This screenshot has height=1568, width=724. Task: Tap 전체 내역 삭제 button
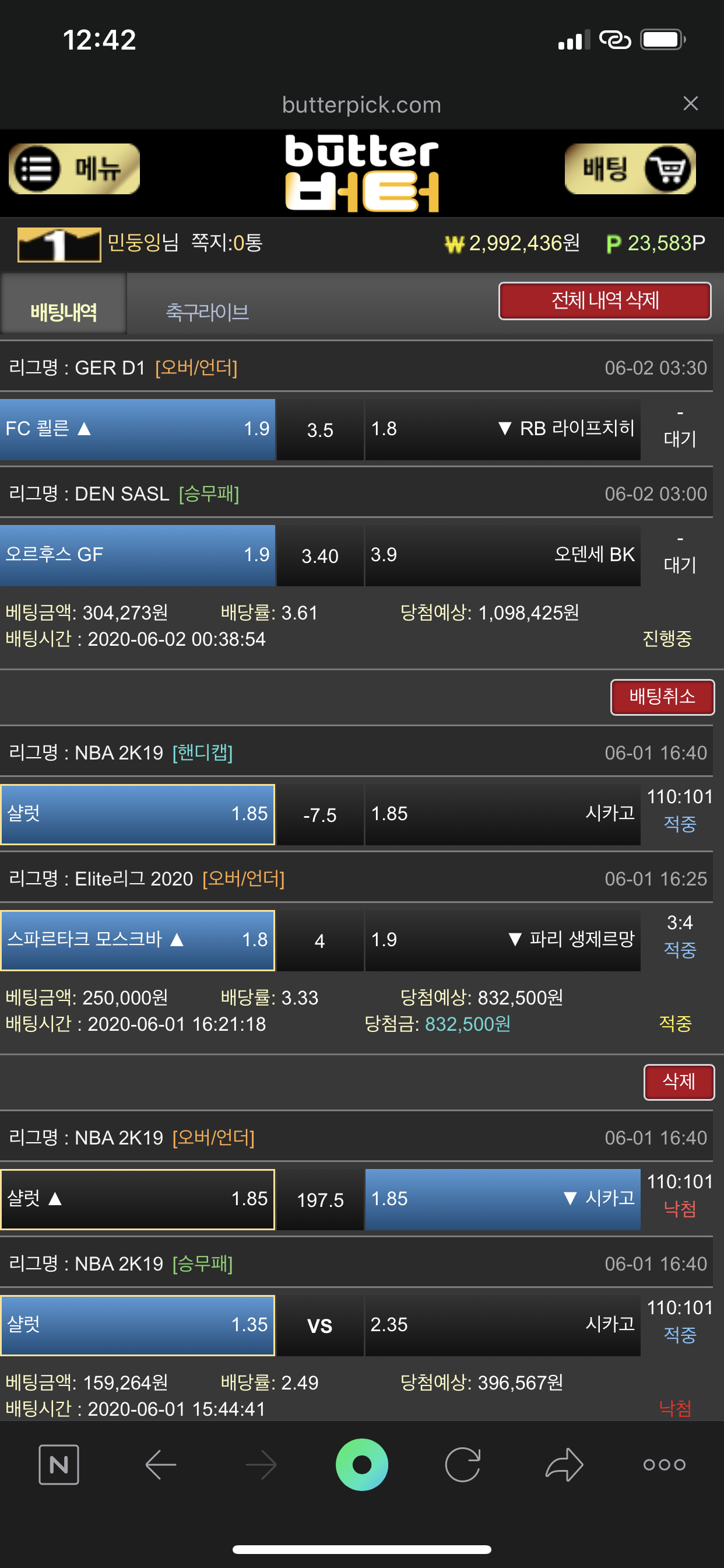click(604, 300)
